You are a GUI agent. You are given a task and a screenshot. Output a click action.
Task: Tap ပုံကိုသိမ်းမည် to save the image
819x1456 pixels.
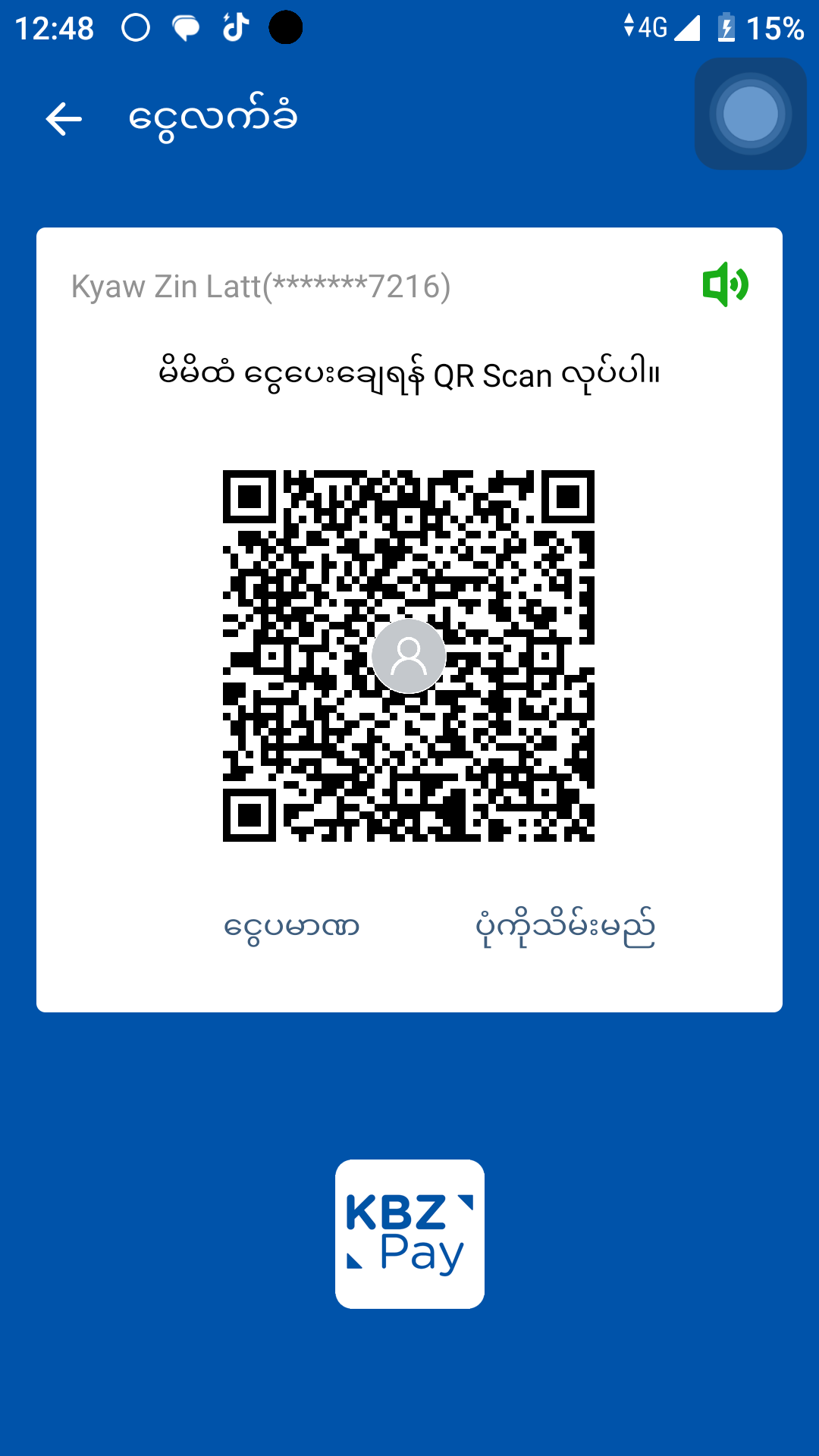tap(565, 927)
